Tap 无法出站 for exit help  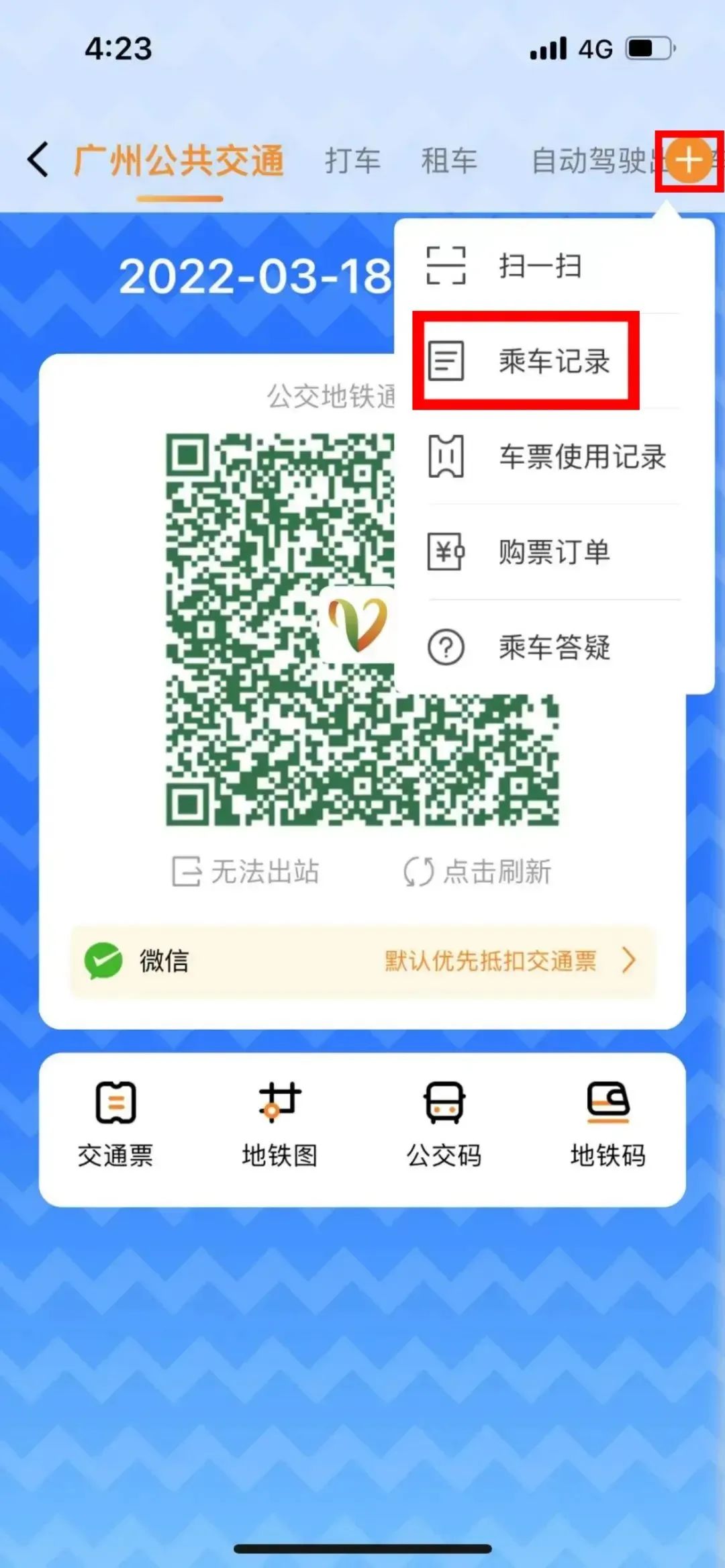pos(246,872)
